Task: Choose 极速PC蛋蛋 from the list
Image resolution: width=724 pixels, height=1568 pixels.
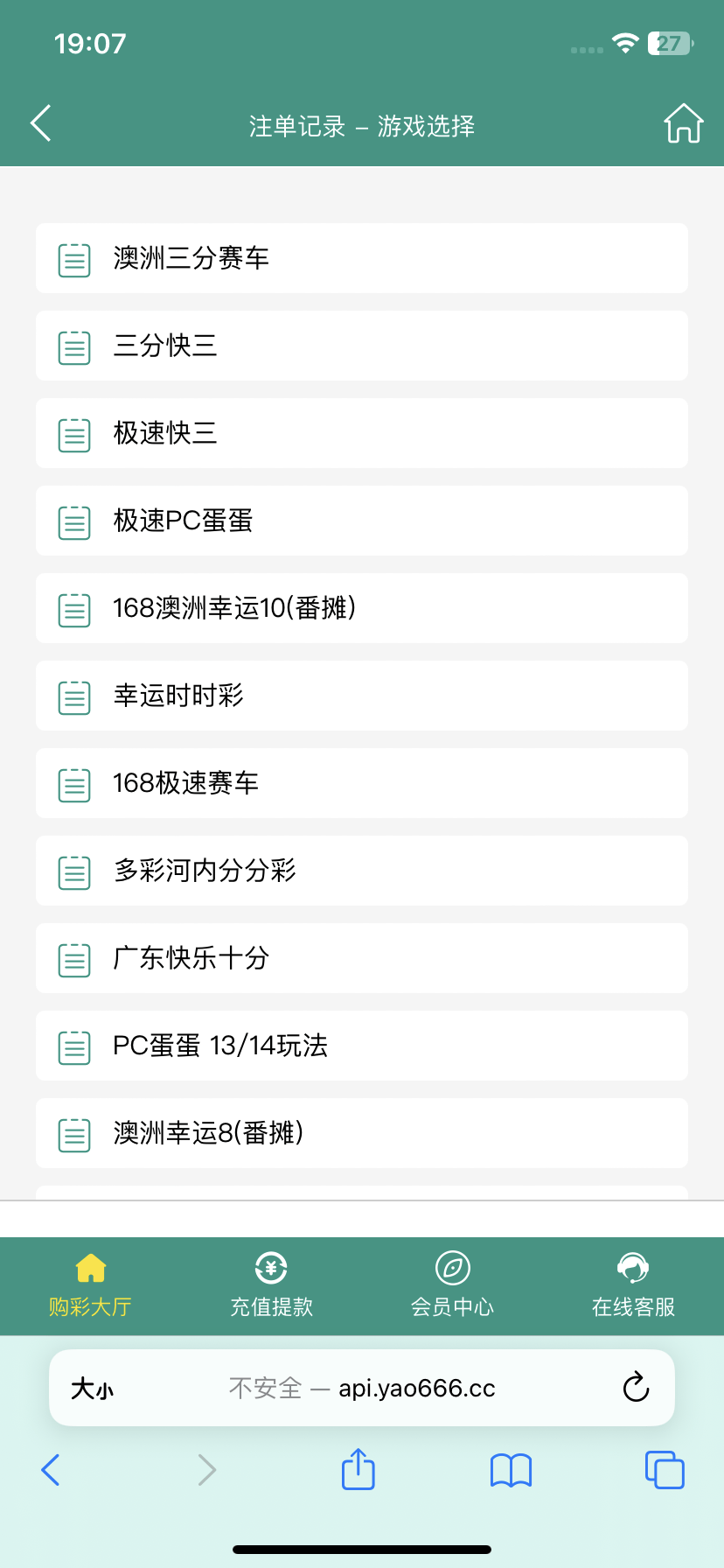Action: (x=362, y=521)
